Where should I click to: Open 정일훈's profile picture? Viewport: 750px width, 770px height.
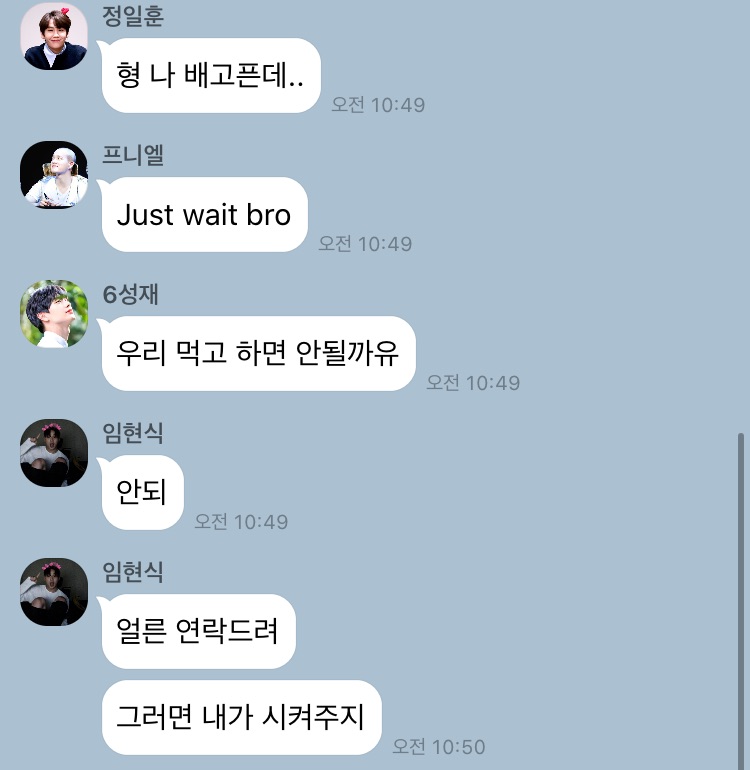[54, 37]
